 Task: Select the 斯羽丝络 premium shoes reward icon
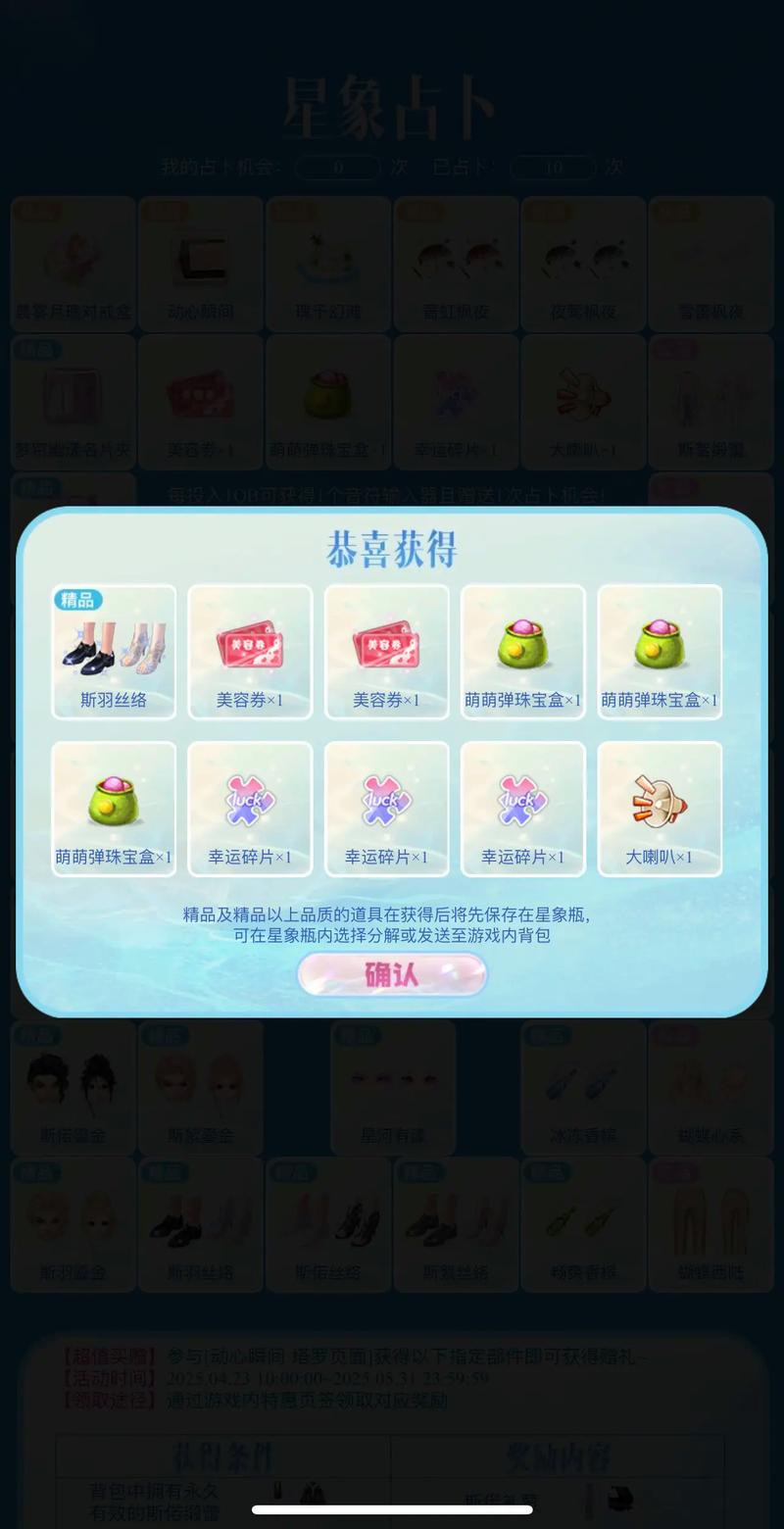(x=114, y=650)
